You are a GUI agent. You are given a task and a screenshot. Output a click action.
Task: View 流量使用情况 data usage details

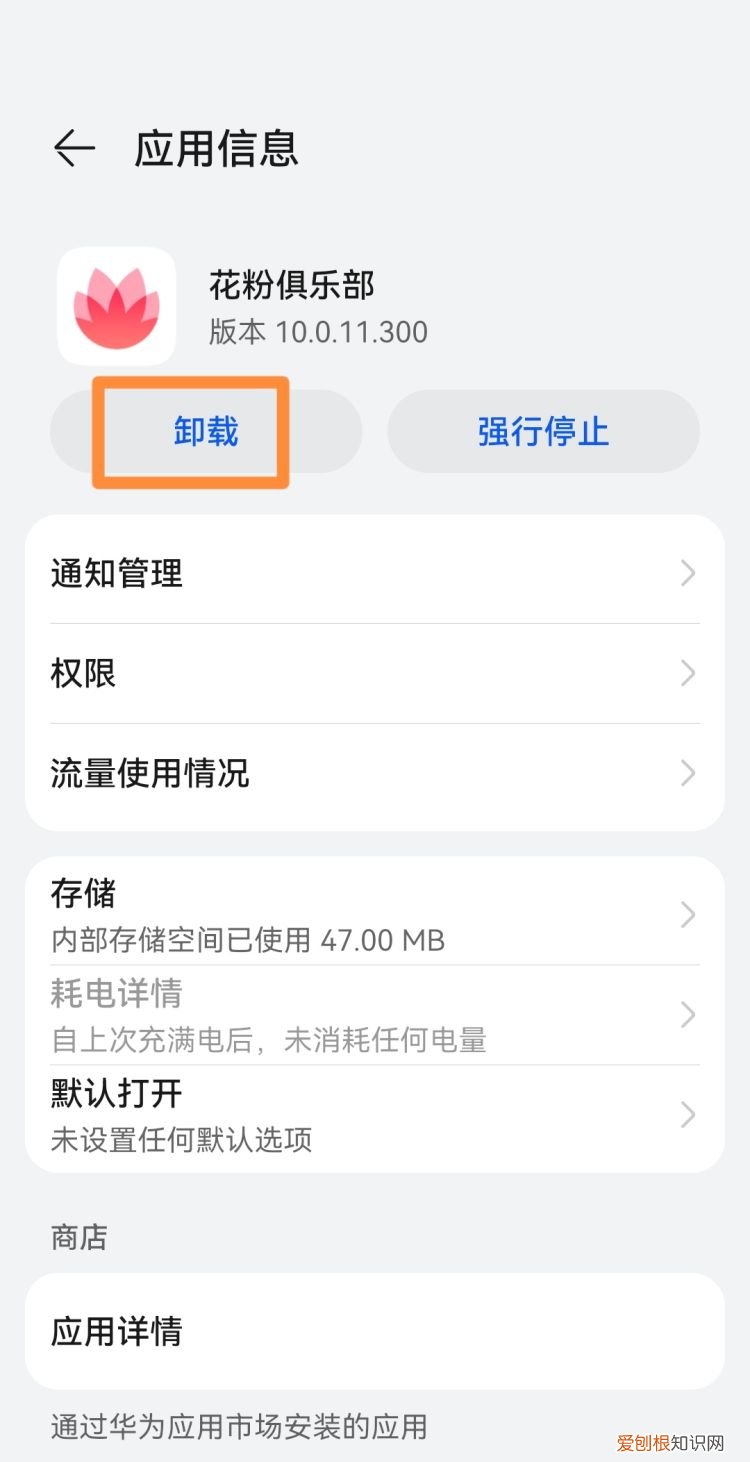pyautogui.click(x=375, y=773)
